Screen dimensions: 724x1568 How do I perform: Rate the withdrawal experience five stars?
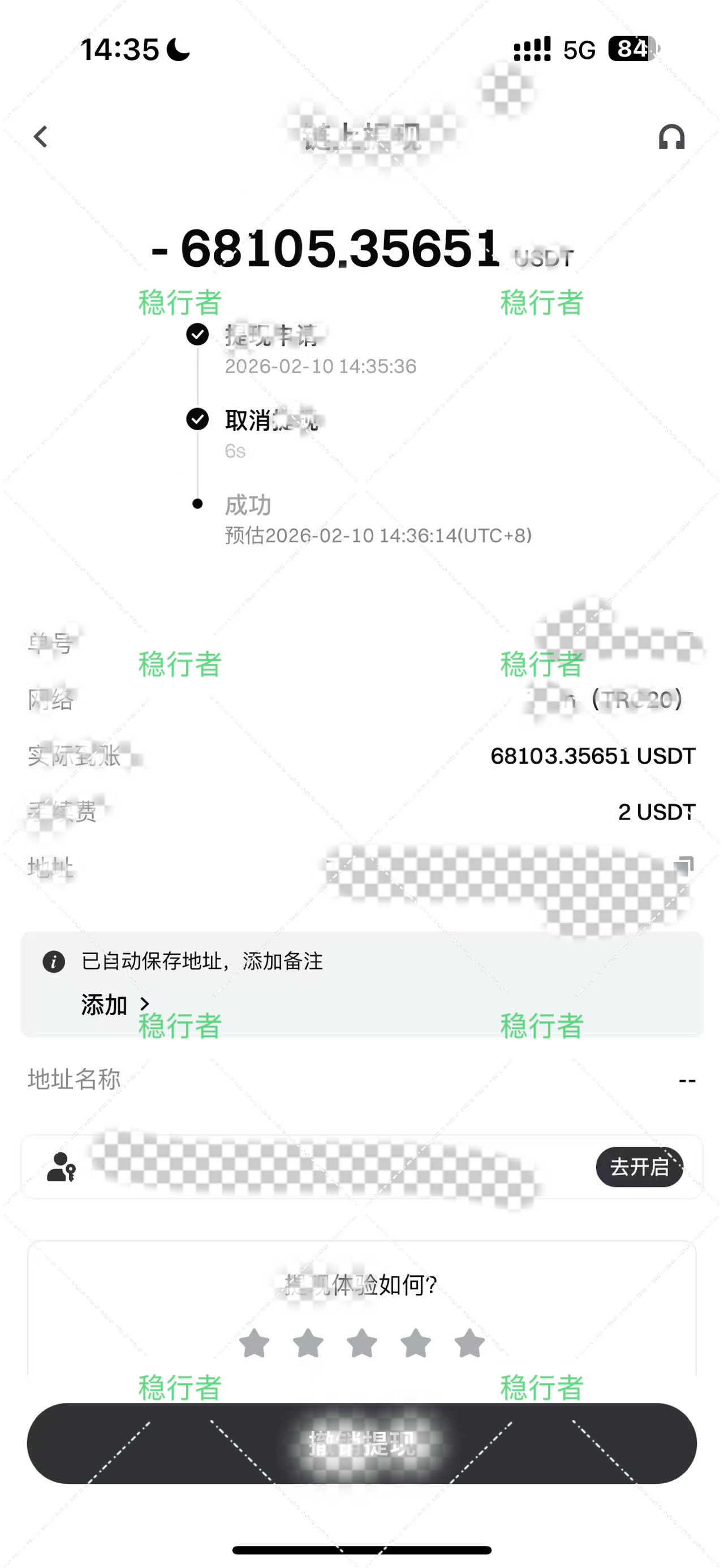pos(469,1344)
